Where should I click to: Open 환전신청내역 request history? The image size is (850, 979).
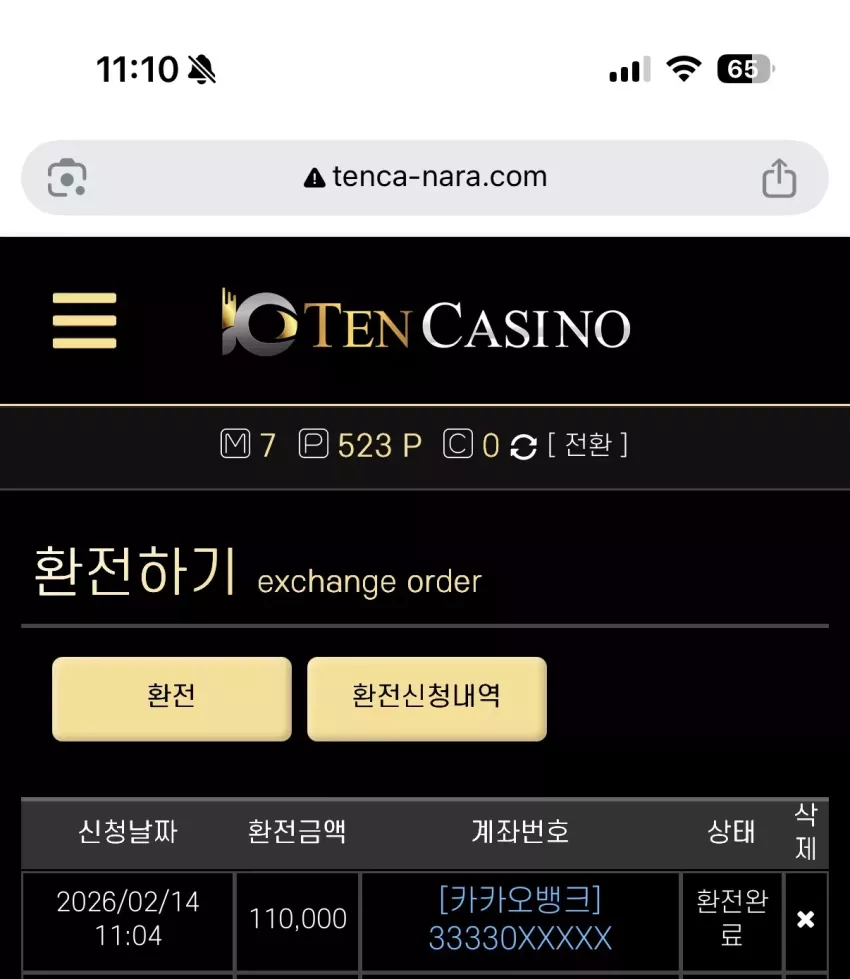tap(427, 699)
